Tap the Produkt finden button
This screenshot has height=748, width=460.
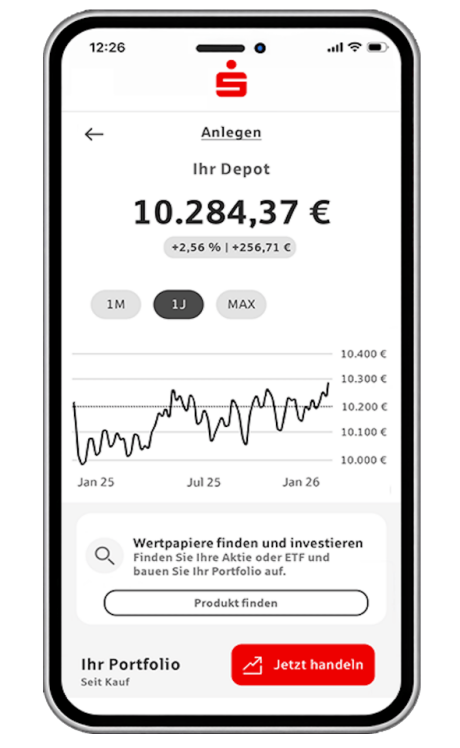[x=236, y=603]
